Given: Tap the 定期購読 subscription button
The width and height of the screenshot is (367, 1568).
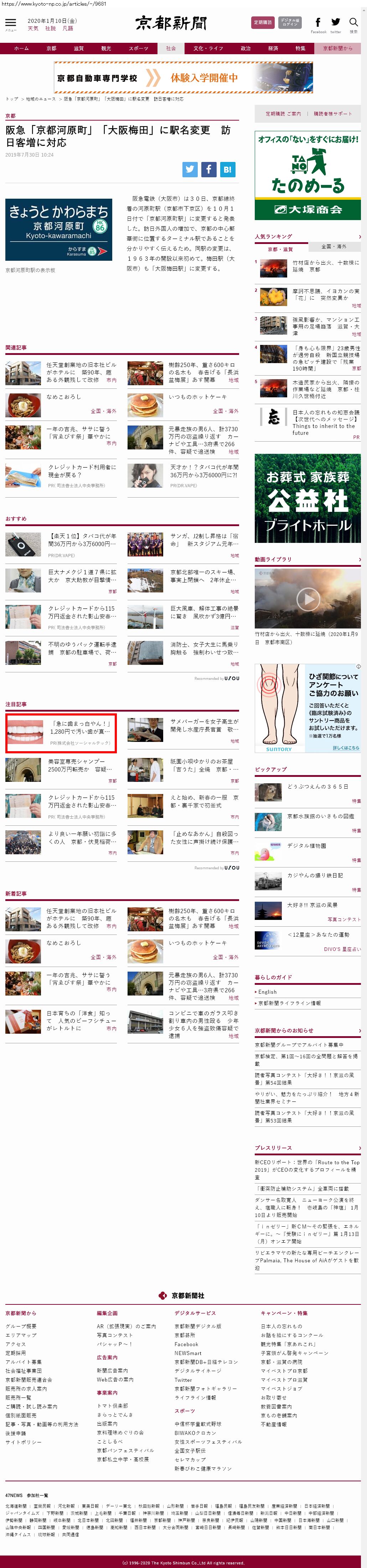Looking at the screenshot, I should (x=263, y=22).
